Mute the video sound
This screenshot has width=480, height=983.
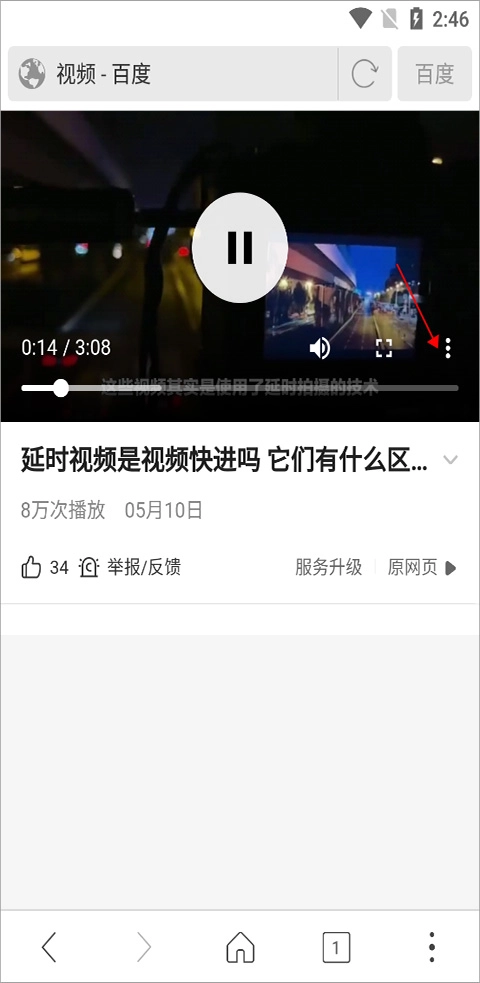320,348
